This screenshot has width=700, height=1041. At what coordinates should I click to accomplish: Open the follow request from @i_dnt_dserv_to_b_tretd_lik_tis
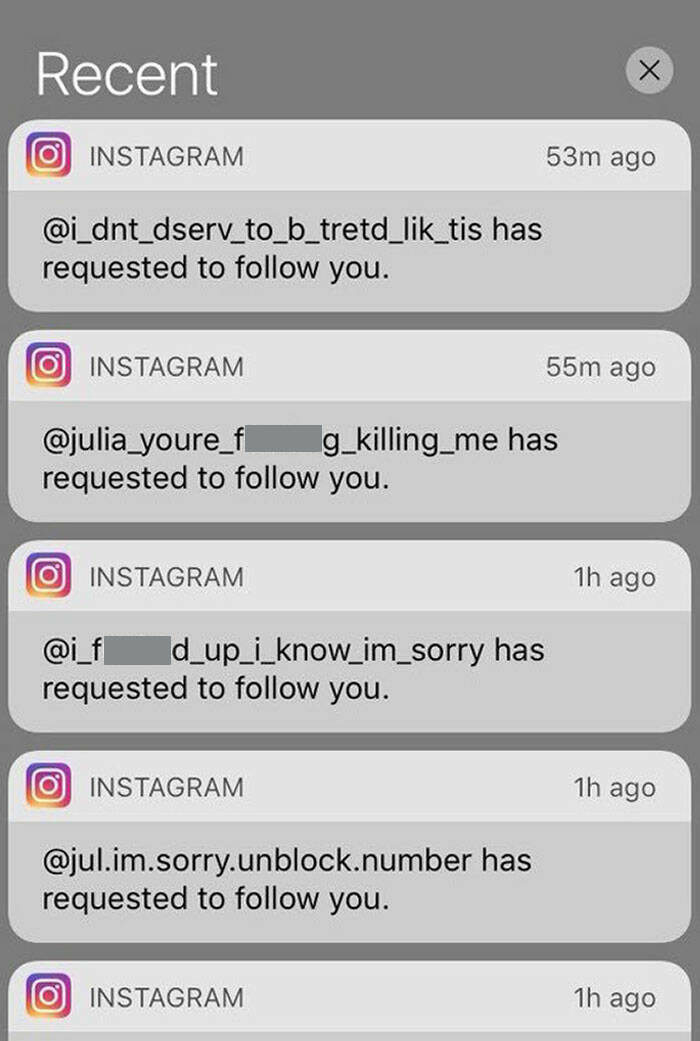click(349, 248)
